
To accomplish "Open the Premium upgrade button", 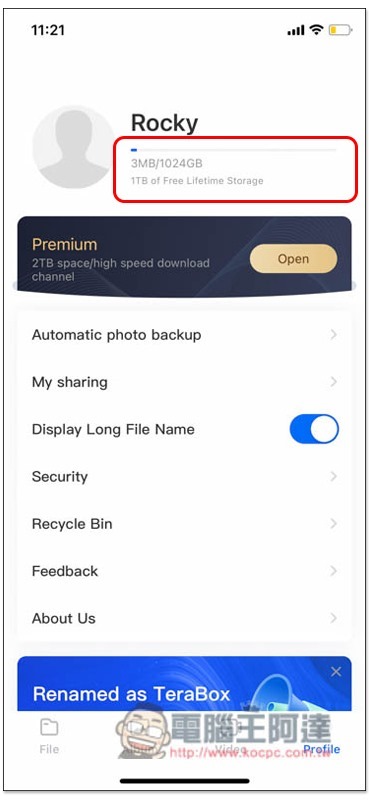I will [x=293, y=259].
